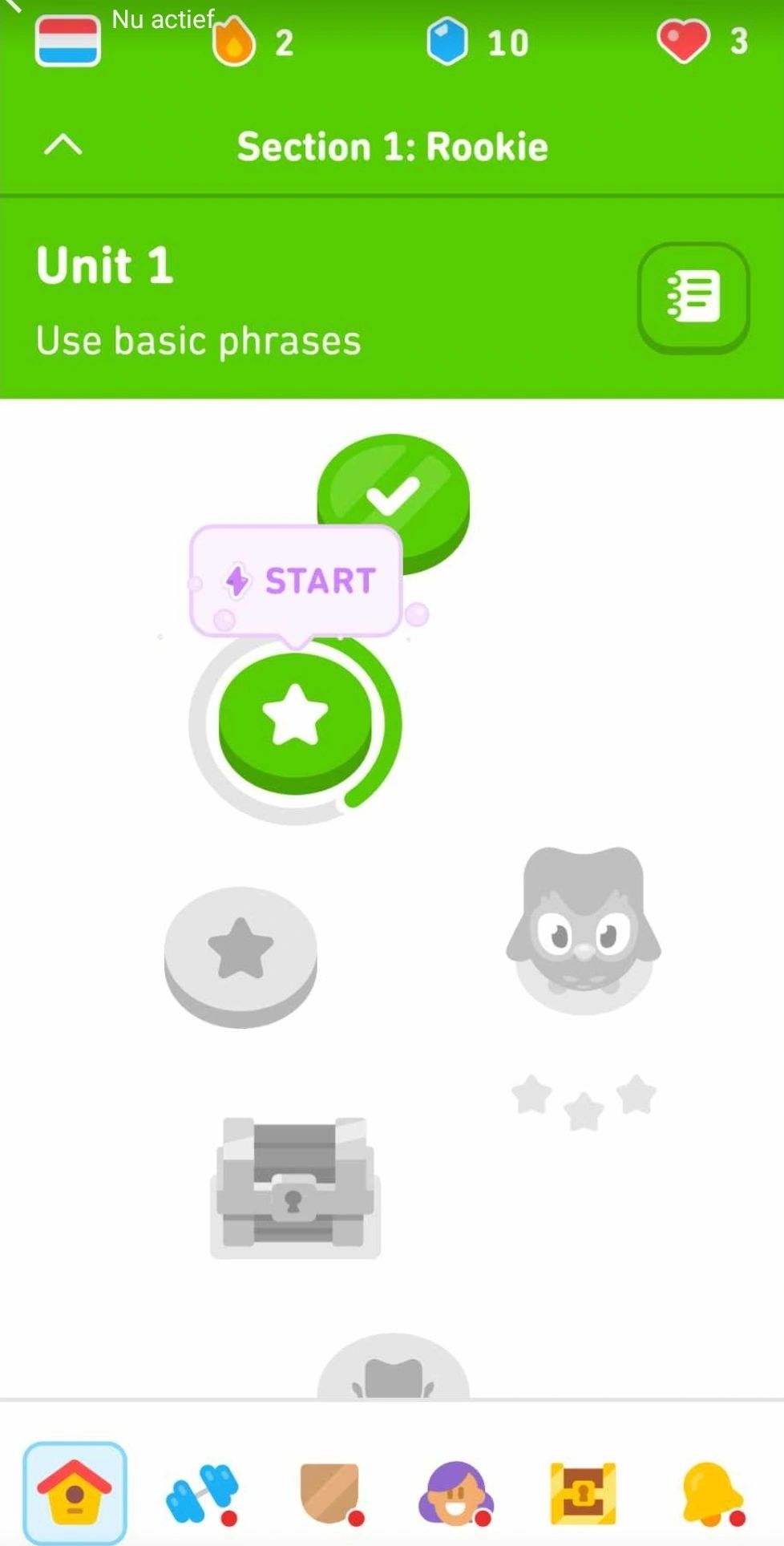The image size is (784, 1546).
Task: Open the quests chest tab
Action: coord(583,1493)
